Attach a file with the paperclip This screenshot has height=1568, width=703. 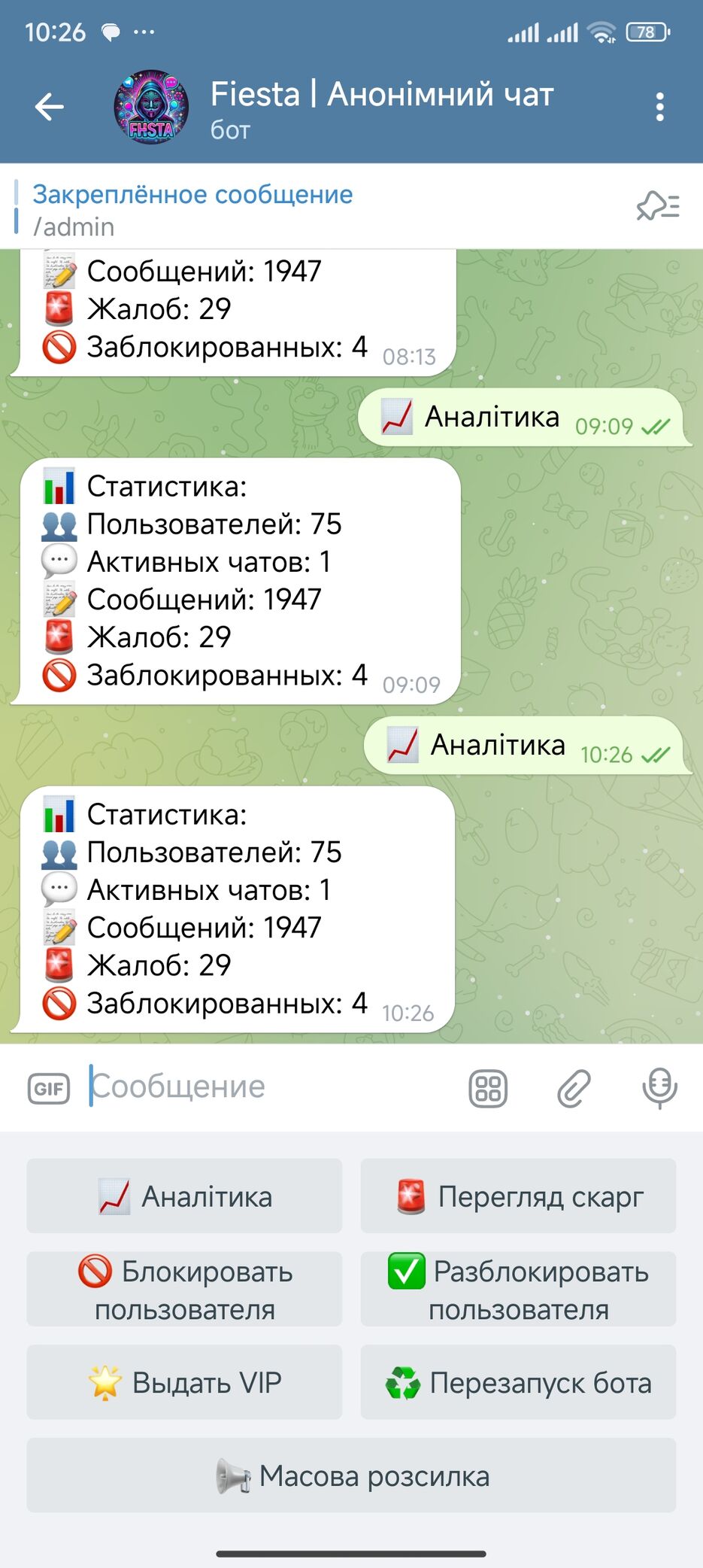(574, 1088)
